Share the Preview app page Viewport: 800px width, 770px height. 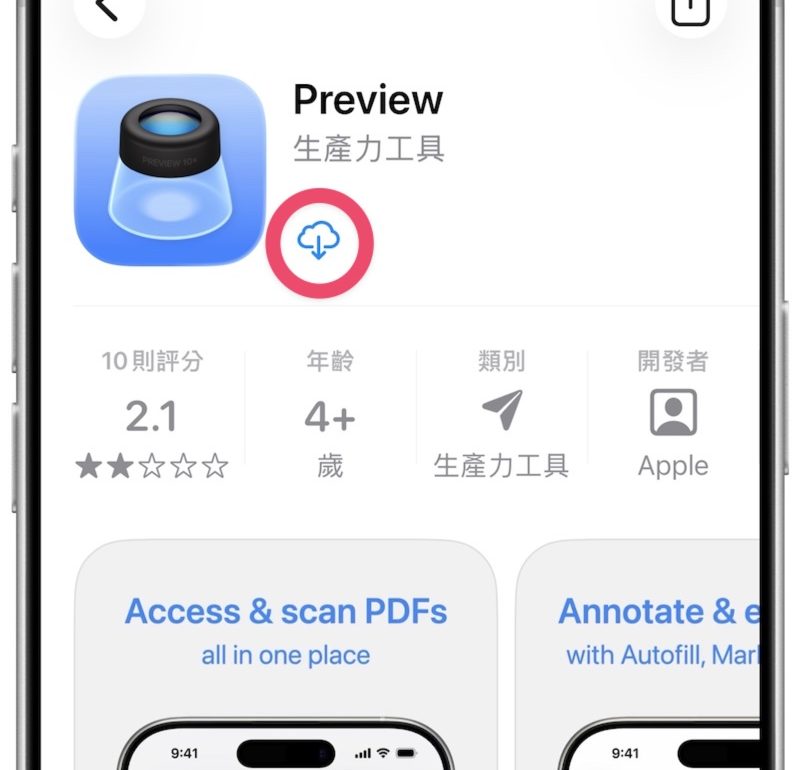689,12
